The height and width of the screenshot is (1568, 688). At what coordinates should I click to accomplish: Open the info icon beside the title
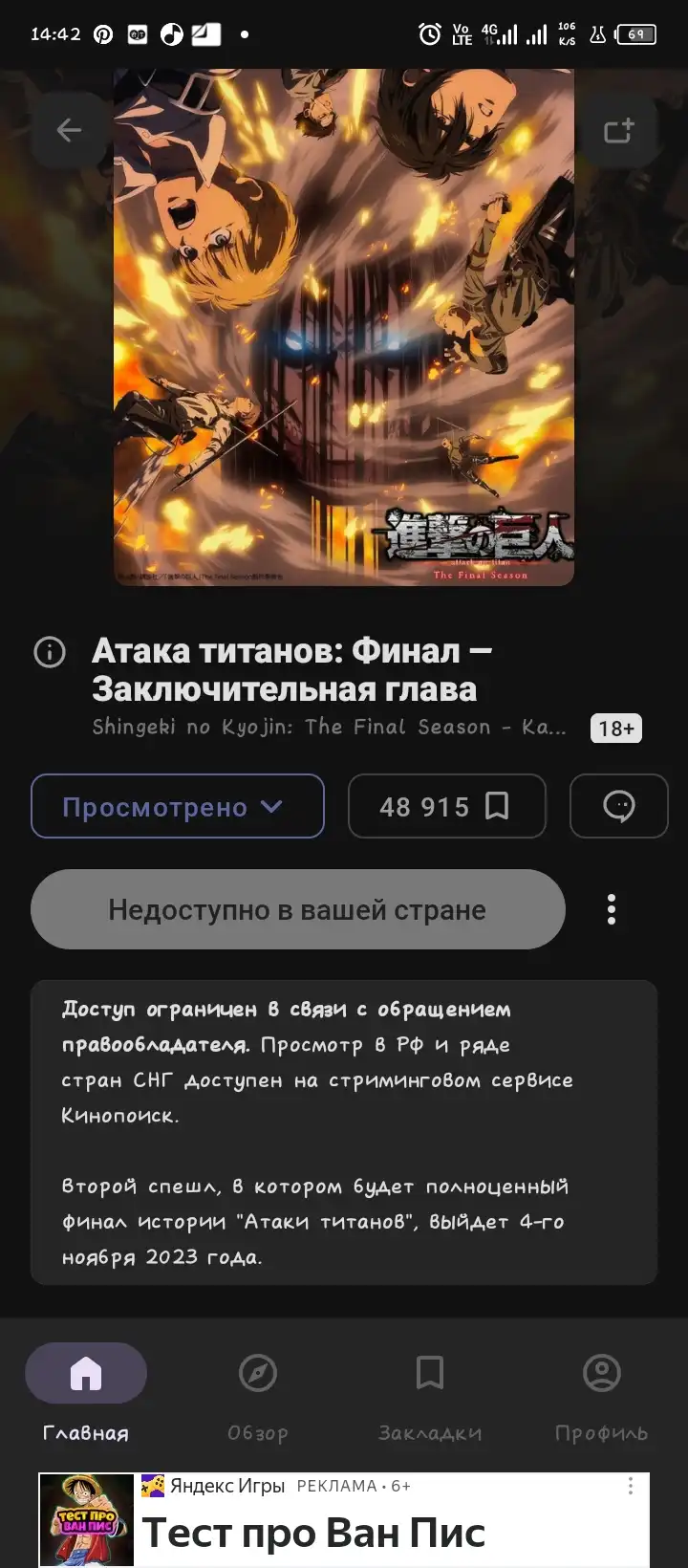(50, 652)
